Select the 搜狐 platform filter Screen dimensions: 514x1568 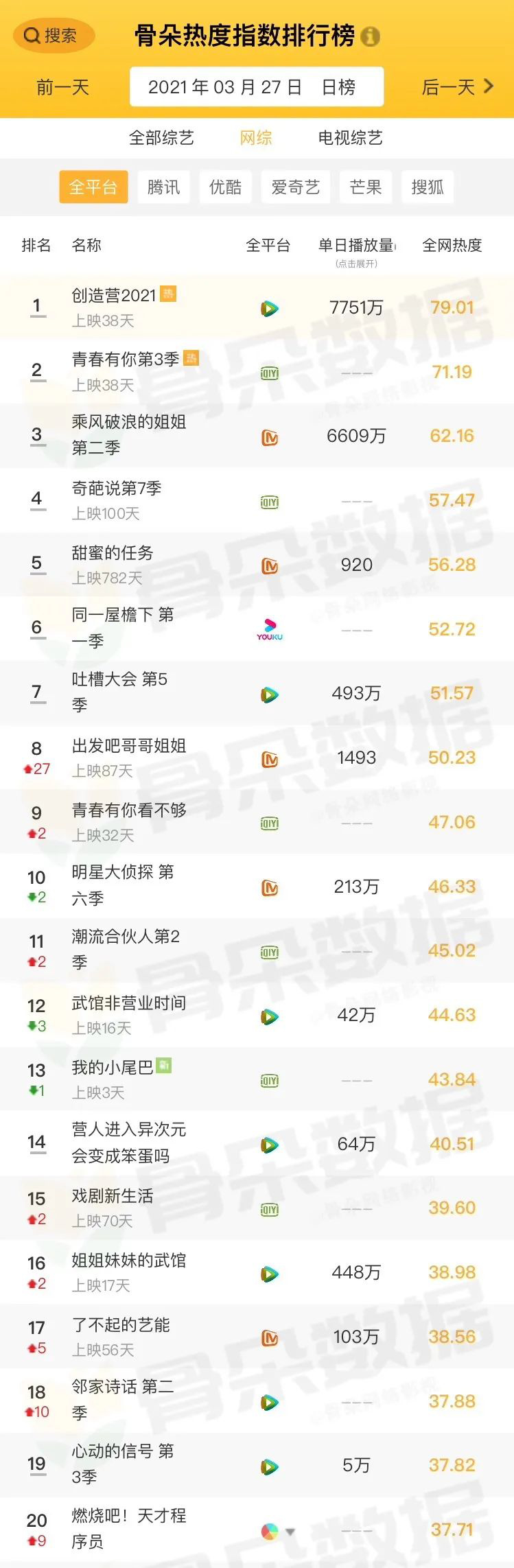(x=427, y=187)
